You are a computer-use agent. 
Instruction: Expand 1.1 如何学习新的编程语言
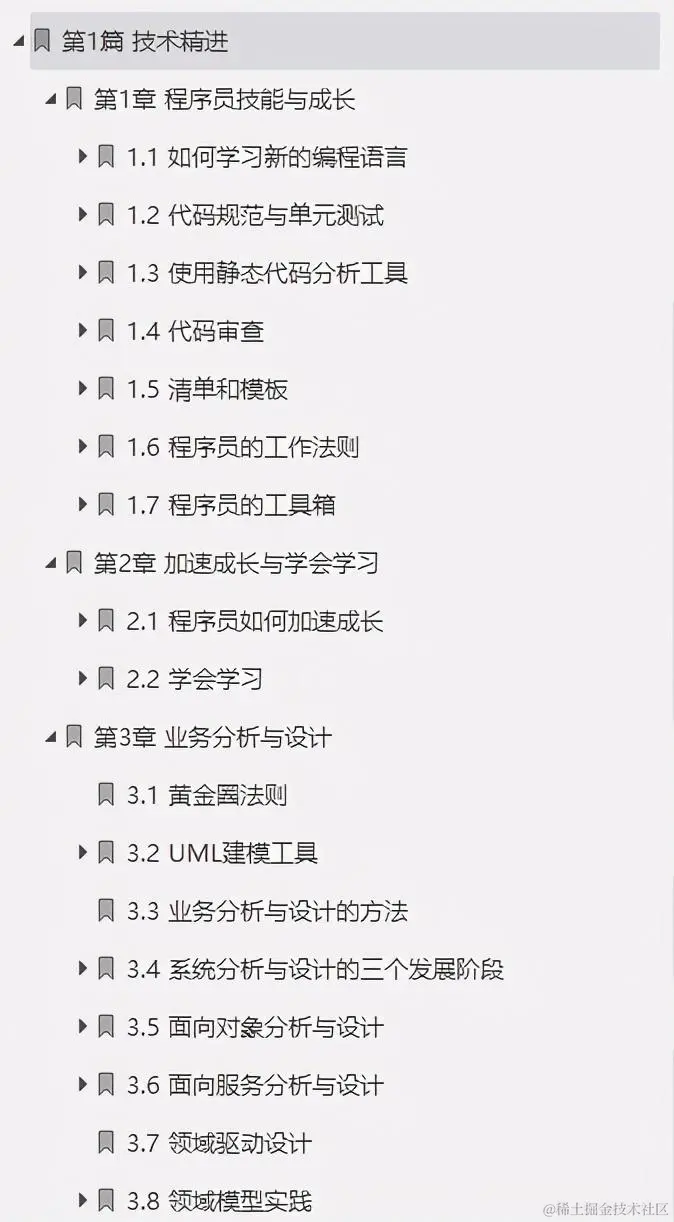click(x=83, y=157)
